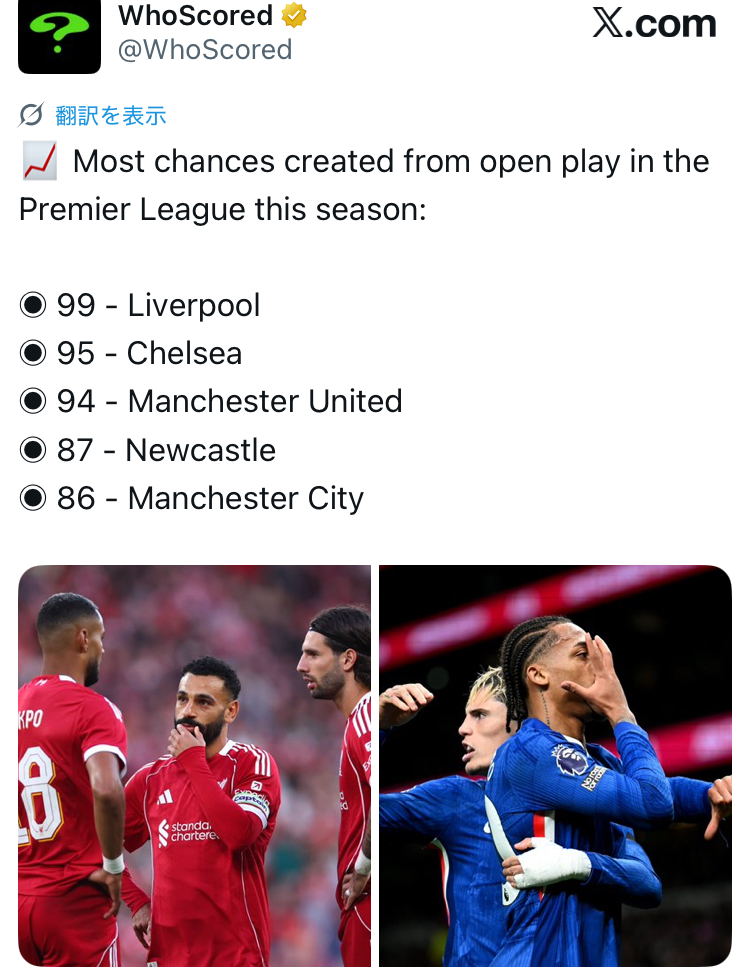View the Chelsea players celebration photo
This screenshot has height=972, width=750.
coord(555,765)
